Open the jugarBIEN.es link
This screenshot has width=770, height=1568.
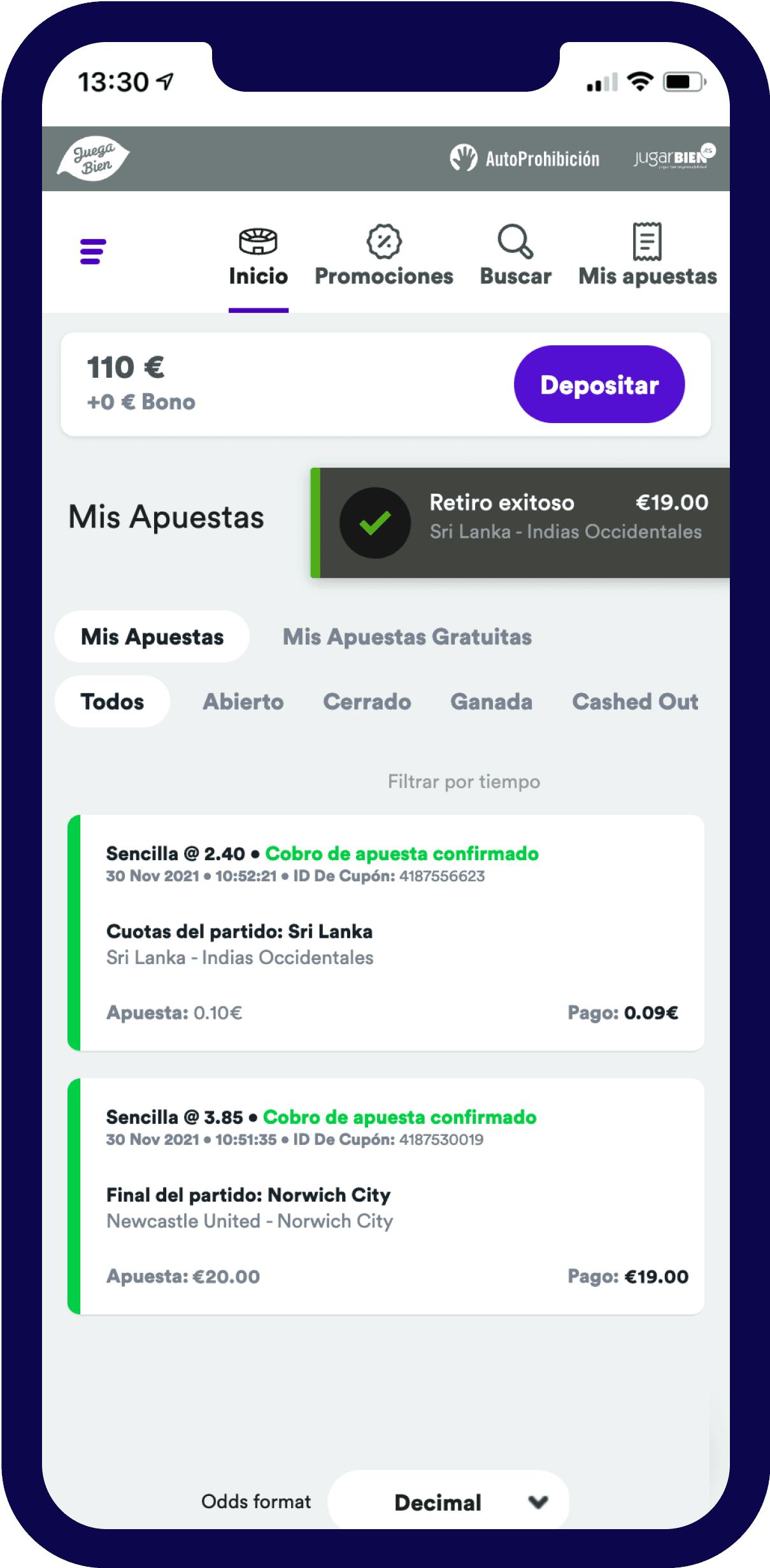coord(674,157)
